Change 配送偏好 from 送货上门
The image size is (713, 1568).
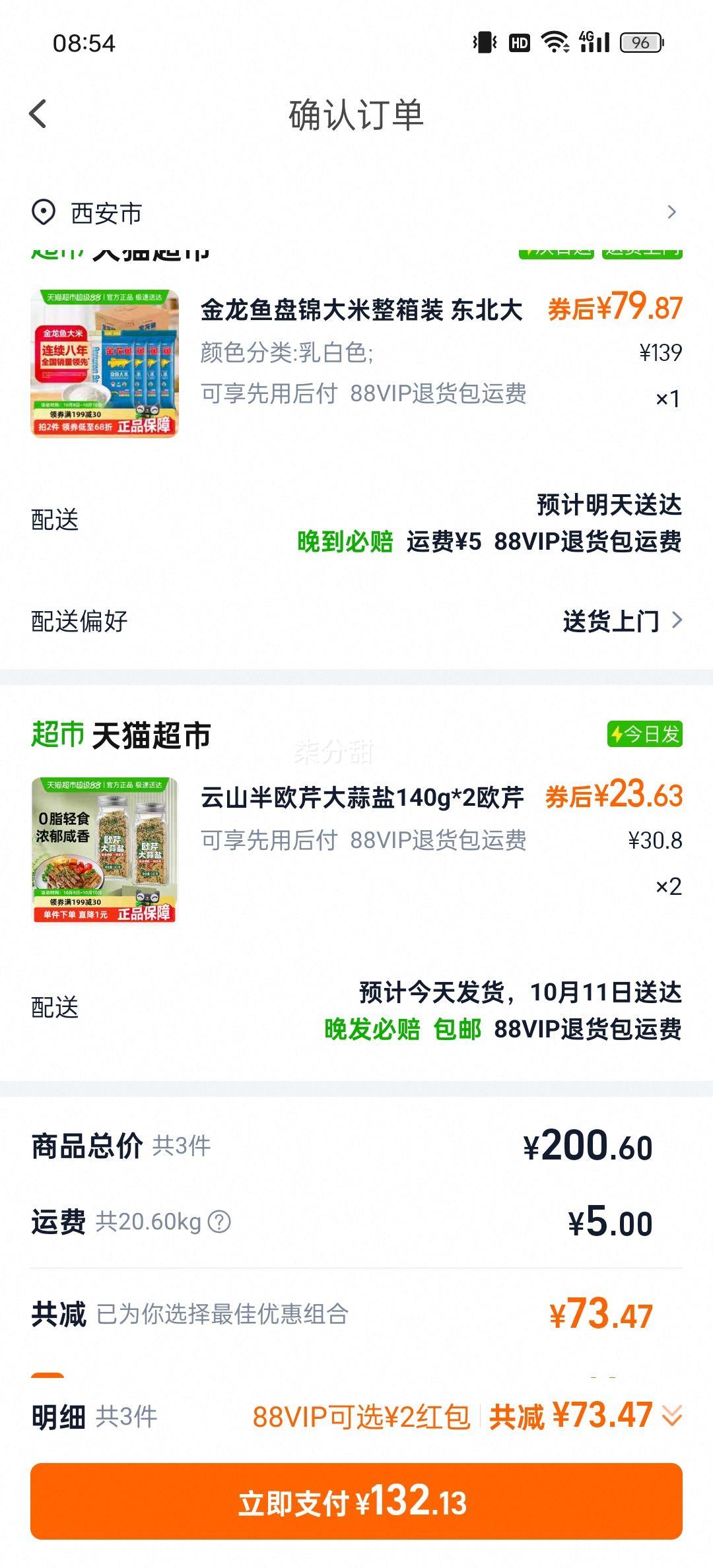coord(621,621)
